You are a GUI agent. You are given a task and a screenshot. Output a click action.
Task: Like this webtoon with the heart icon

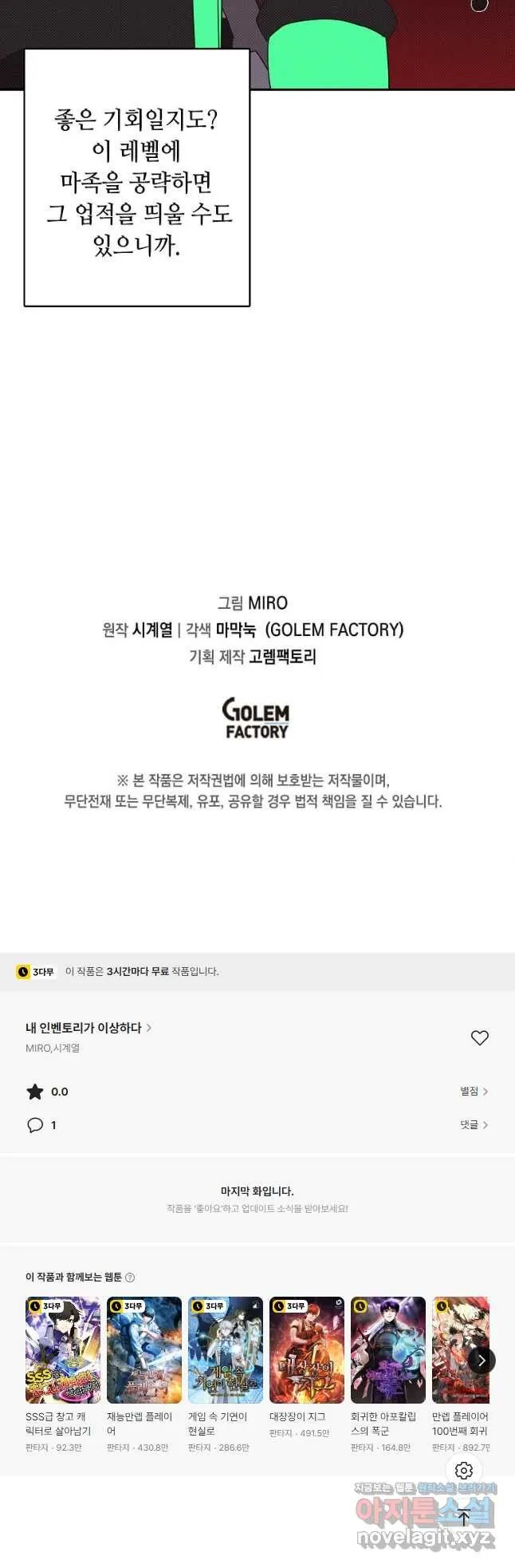(479, 1037)
